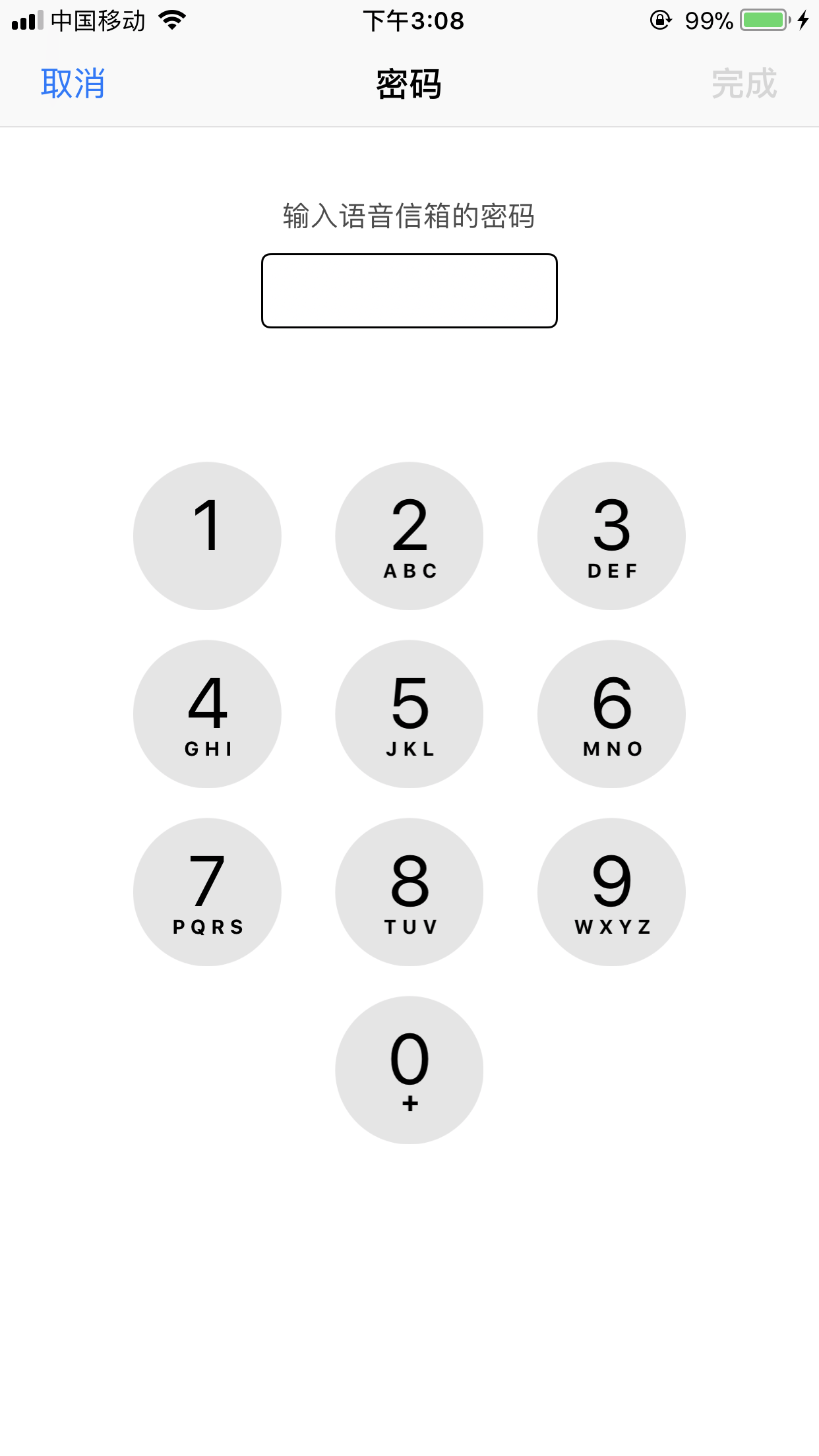819x1456 pixels.
Task: Tap 完成 to finish
Action: pos(744,84)
